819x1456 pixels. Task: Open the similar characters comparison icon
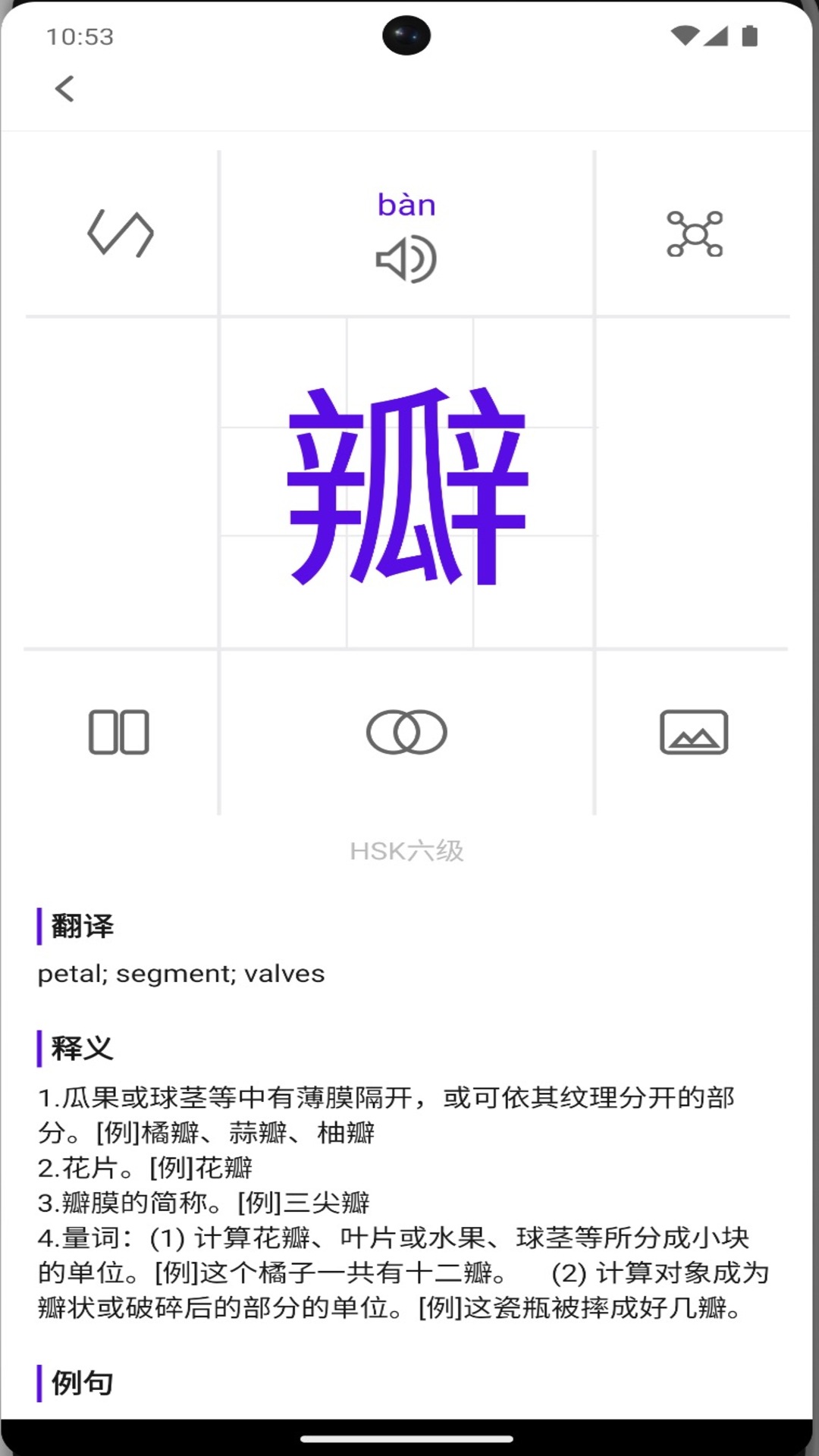pyautogui.click(x=407, y=730)
